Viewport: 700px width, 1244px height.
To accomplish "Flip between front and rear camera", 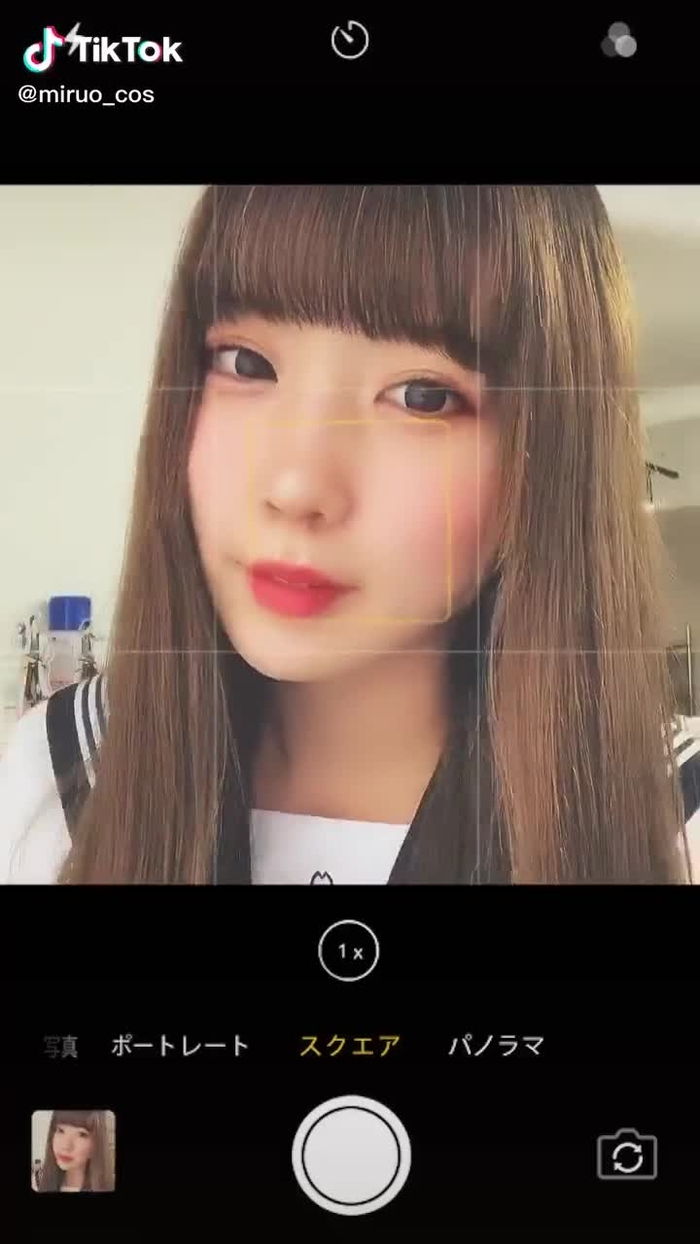I will [627, 1155].
